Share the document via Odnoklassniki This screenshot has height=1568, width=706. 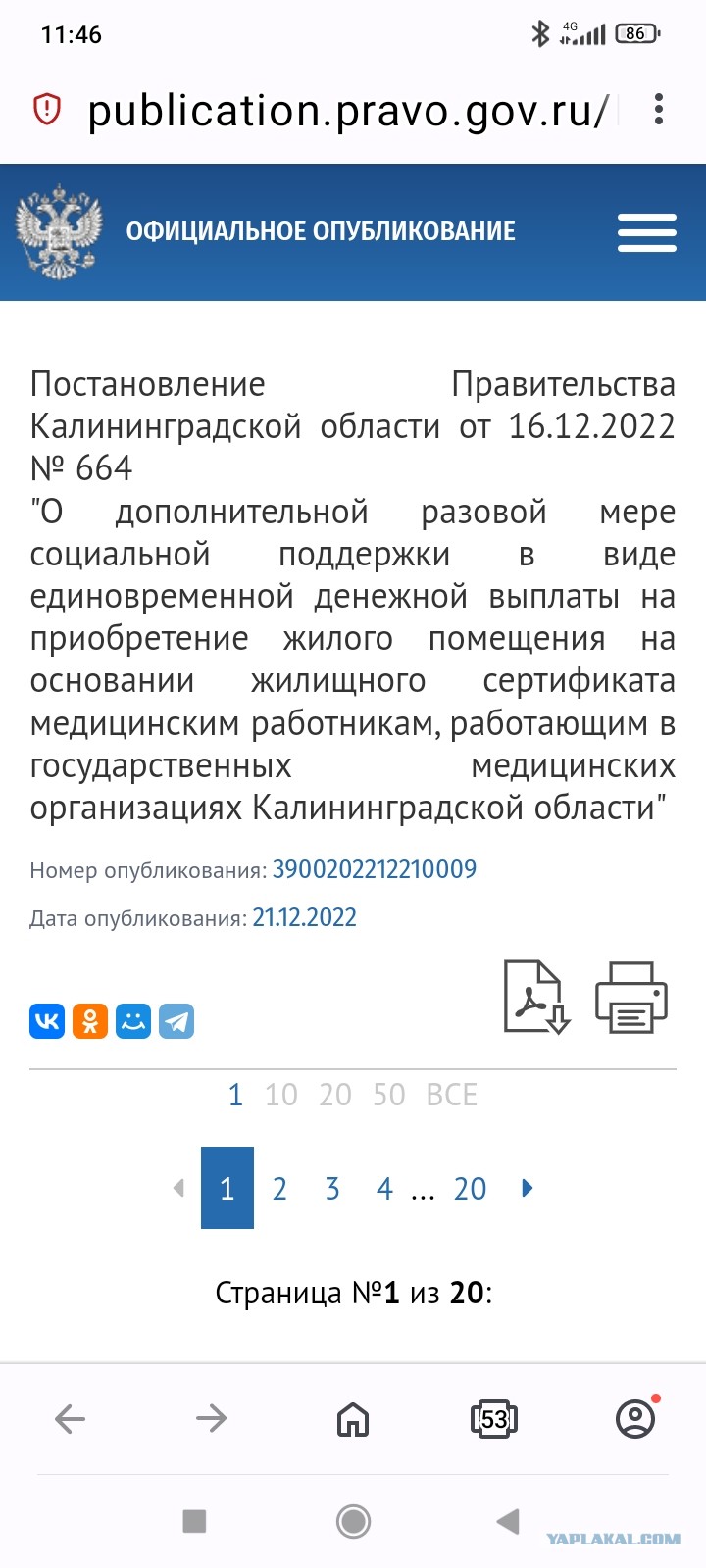[x=90, y=1021]
